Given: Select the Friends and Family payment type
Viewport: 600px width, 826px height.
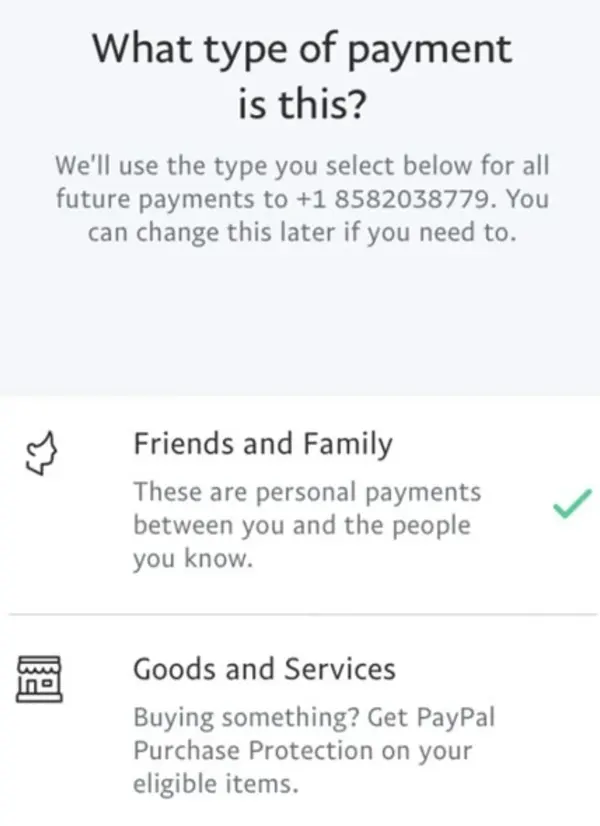Looking at the screenshot, I should click(263, 445).
